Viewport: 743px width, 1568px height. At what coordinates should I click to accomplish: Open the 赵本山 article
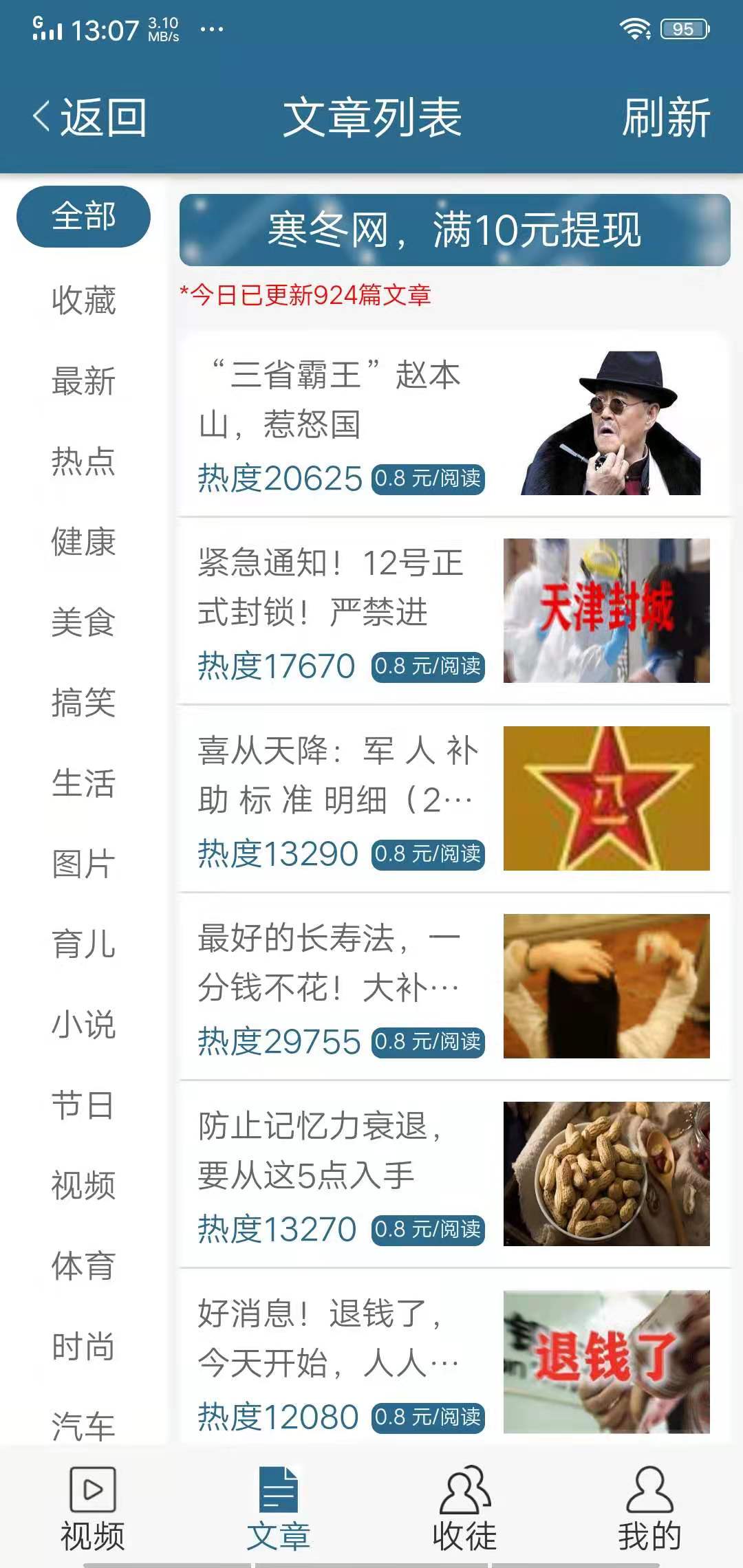[454, 420]
